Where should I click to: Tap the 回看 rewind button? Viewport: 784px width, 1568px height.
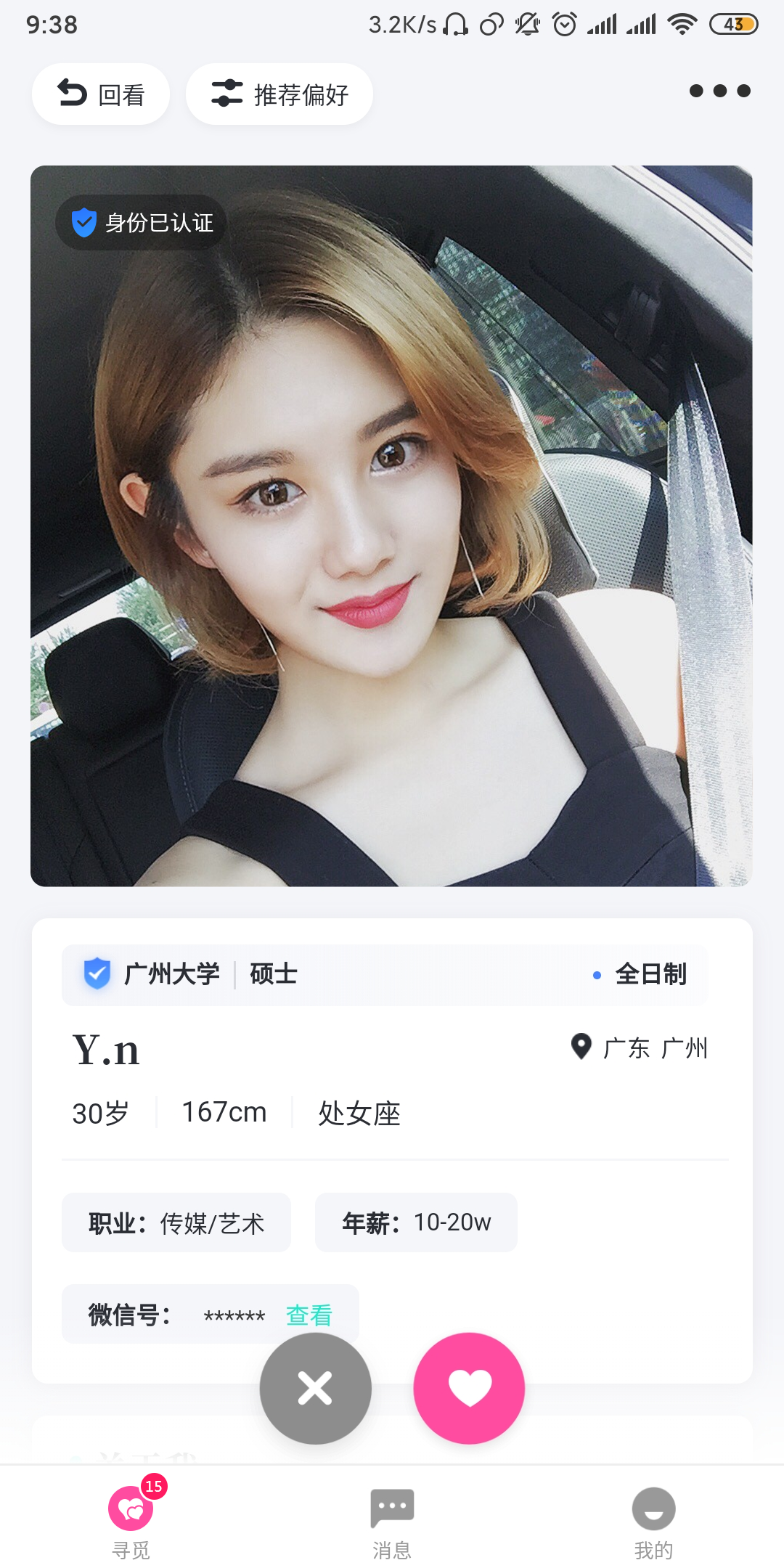[x=101, y=94]
